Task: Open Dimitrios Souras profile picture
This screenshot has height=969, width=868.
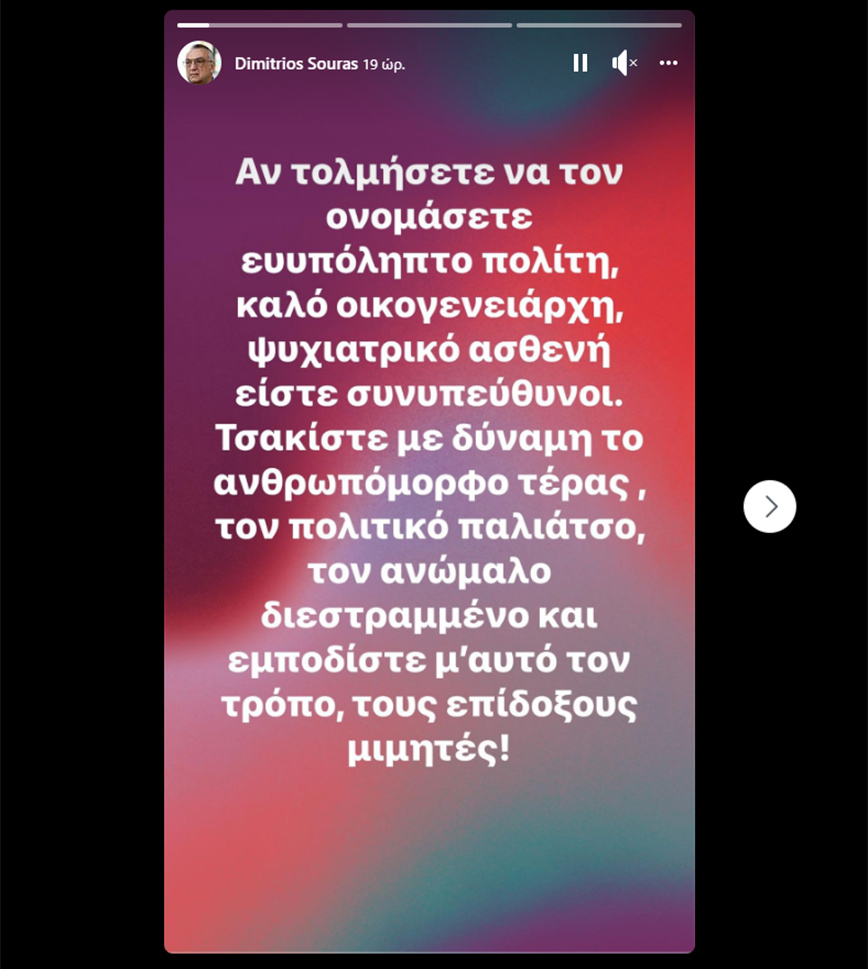Action: 199,63
